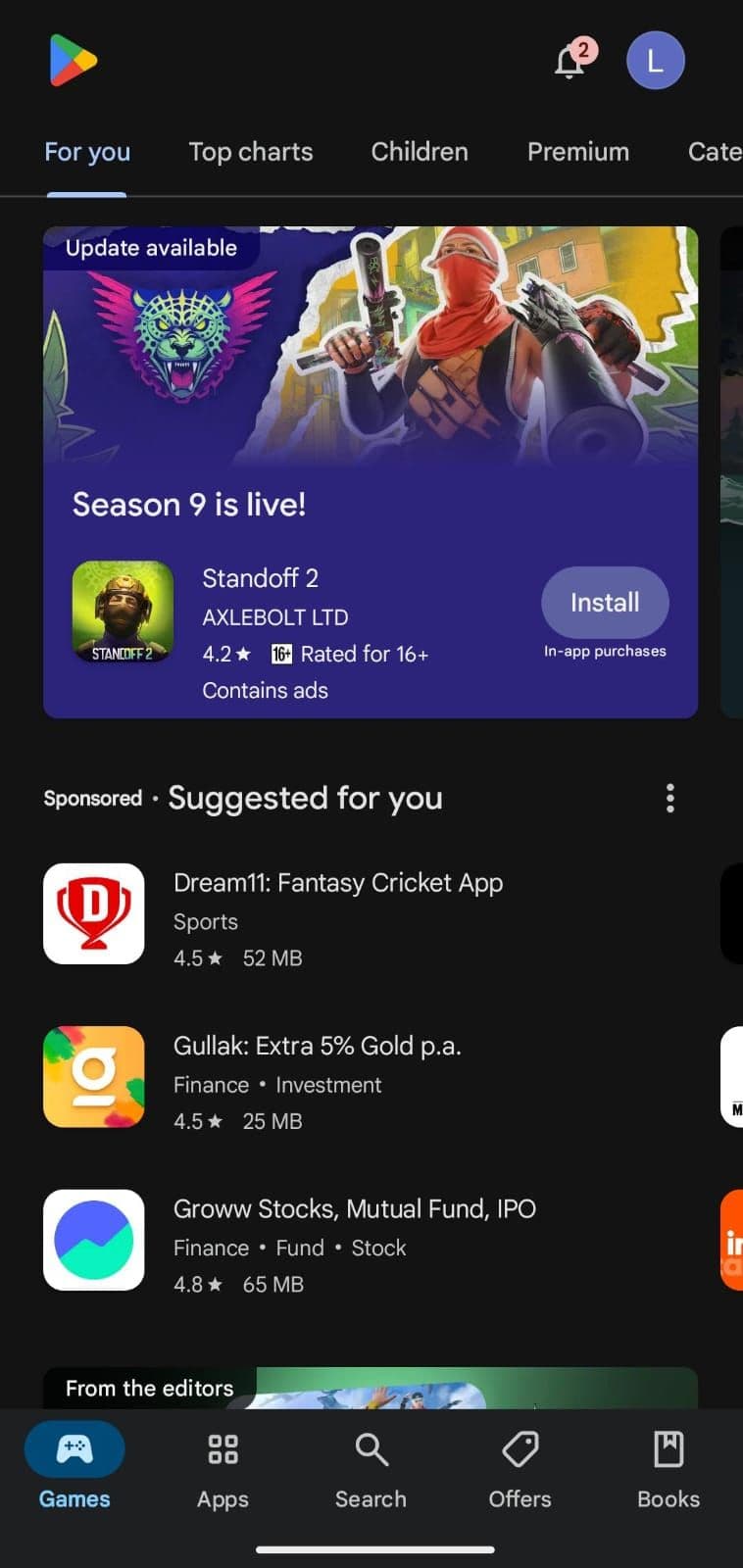Open the Books section
743x1568 pixels.
click(x=669, y=1468)
